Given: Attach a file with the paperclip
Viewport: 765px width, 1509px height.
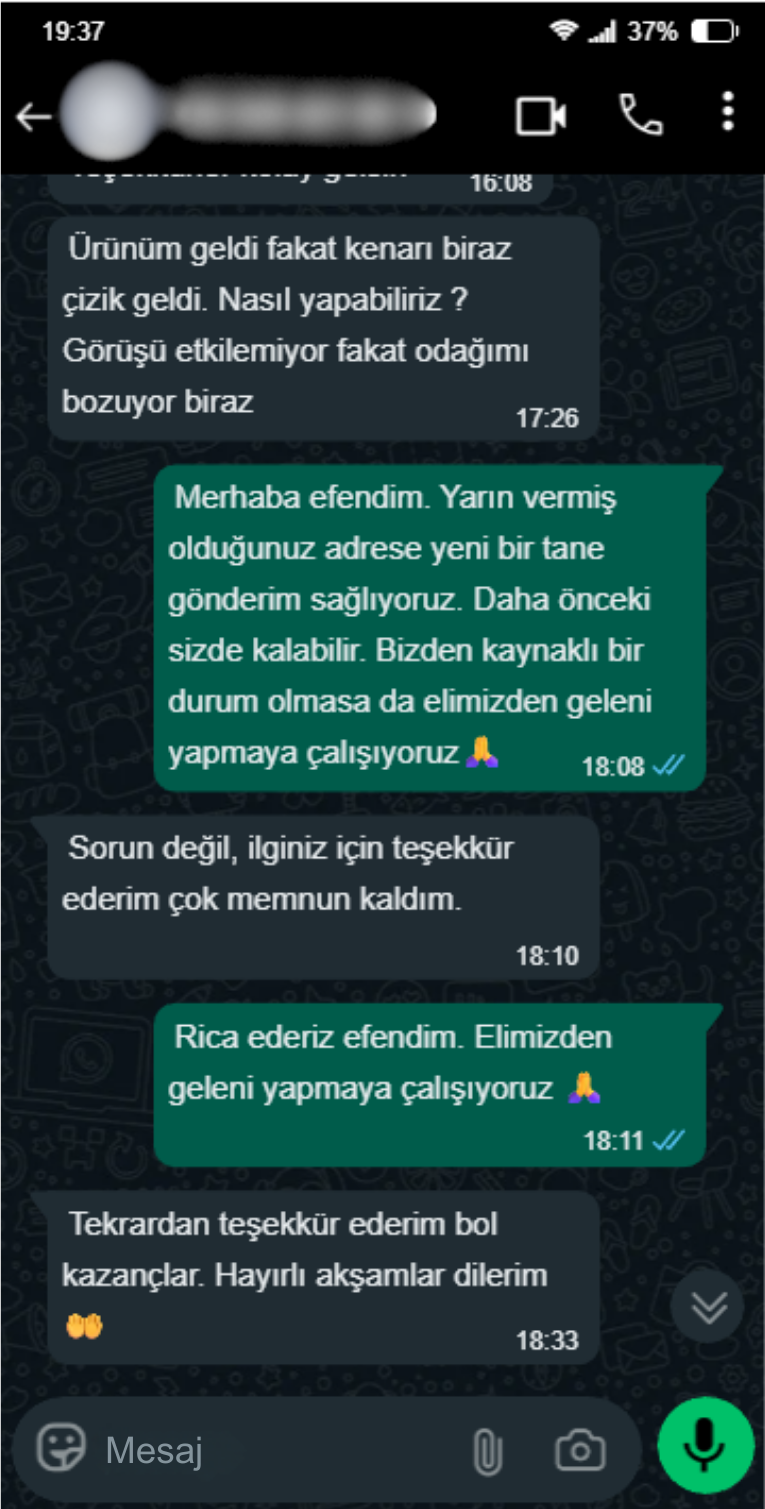Looking at the screenshot, I should click(486, 1451).
